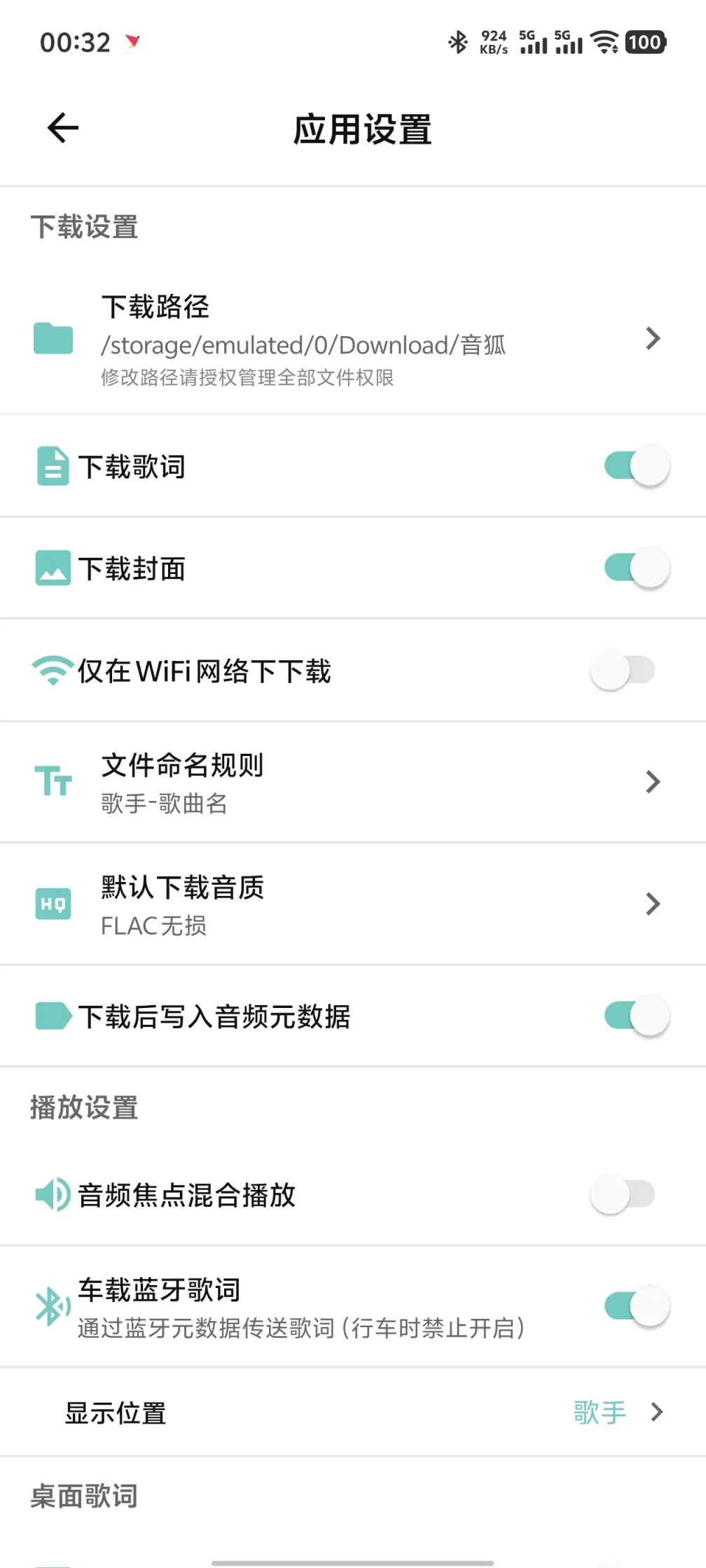Expand the 下载路径 chevron
Image resolution: width=706 pixels, height=1568 pixels.
653,339
